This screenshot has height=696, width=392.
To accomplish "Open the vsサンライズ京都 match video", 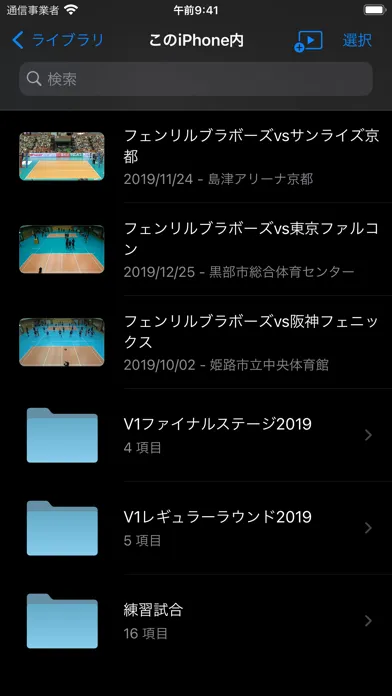I will (x=196, y=156).
